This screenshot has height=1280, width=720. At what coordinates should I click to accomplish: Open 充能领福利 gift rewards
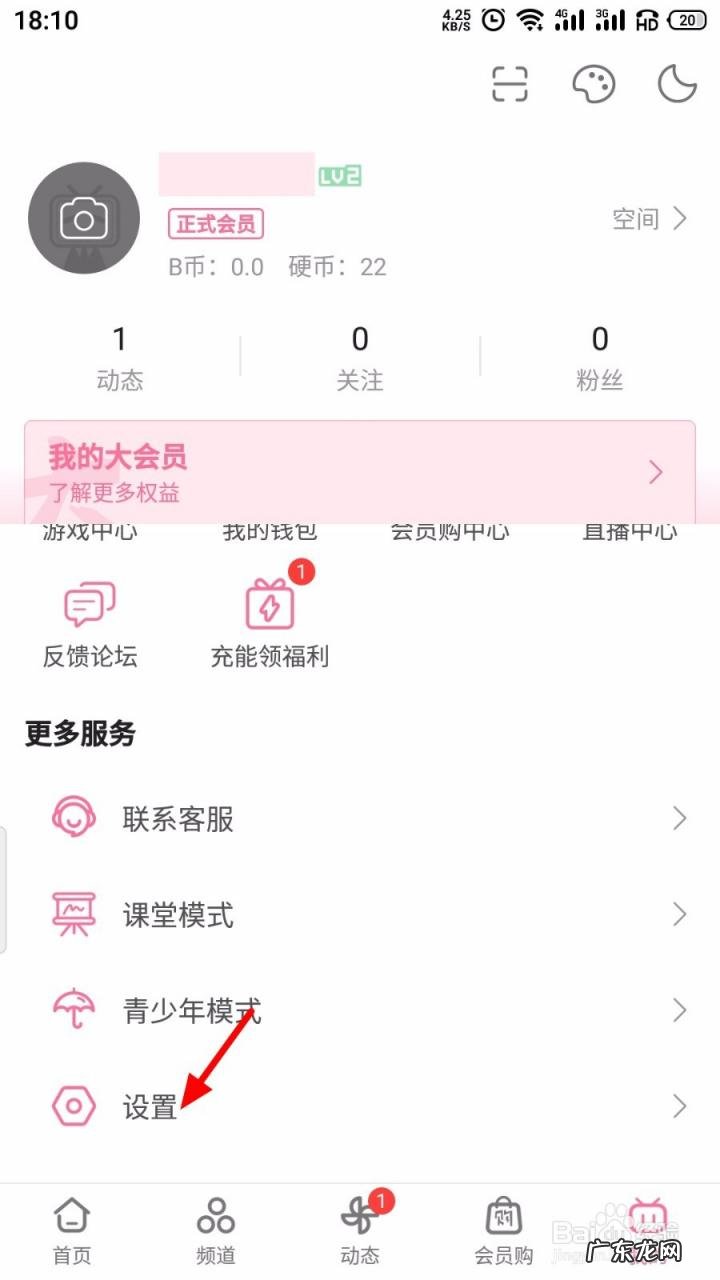[x=270, y=620]
